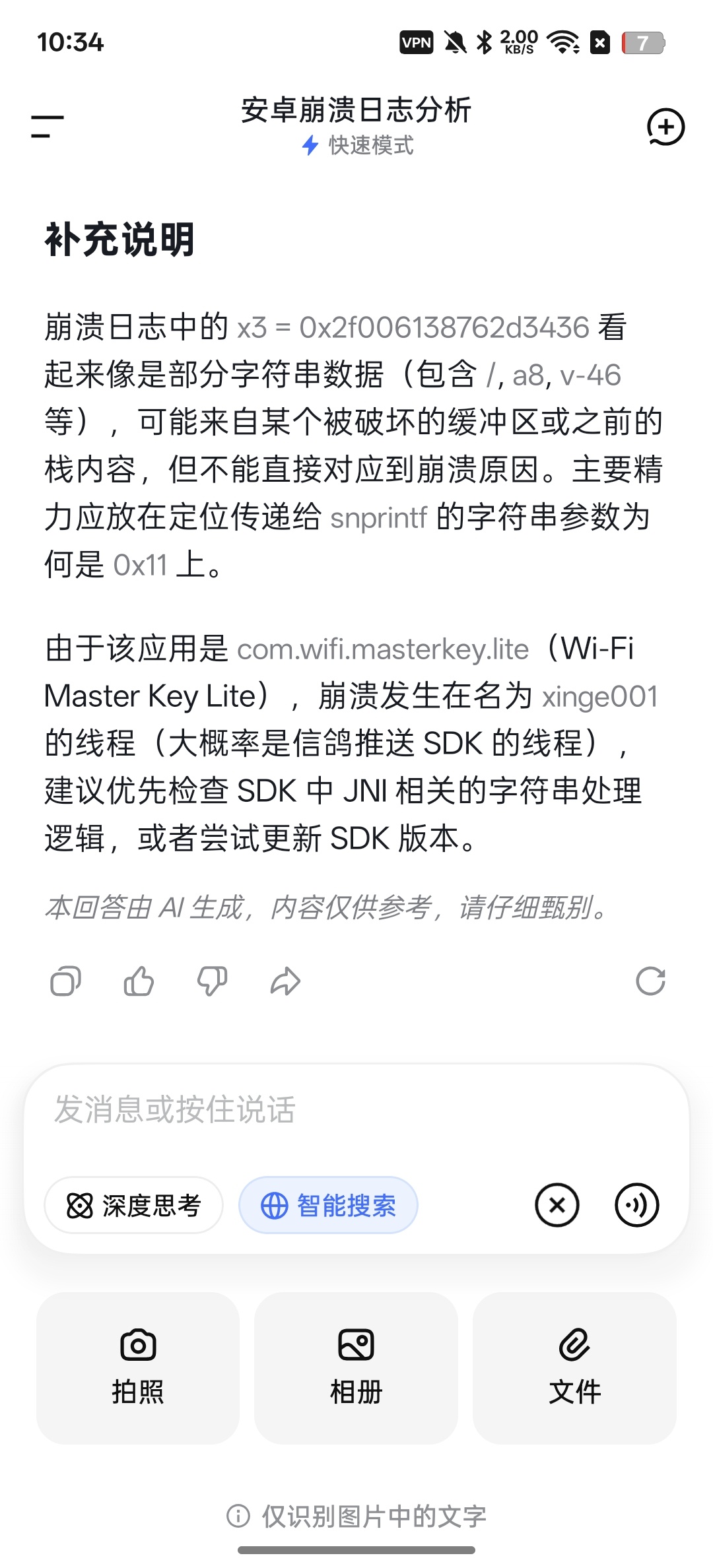Open the side menu drawer
Viewport: 713px width, 1568px height.
coord(48,127)
